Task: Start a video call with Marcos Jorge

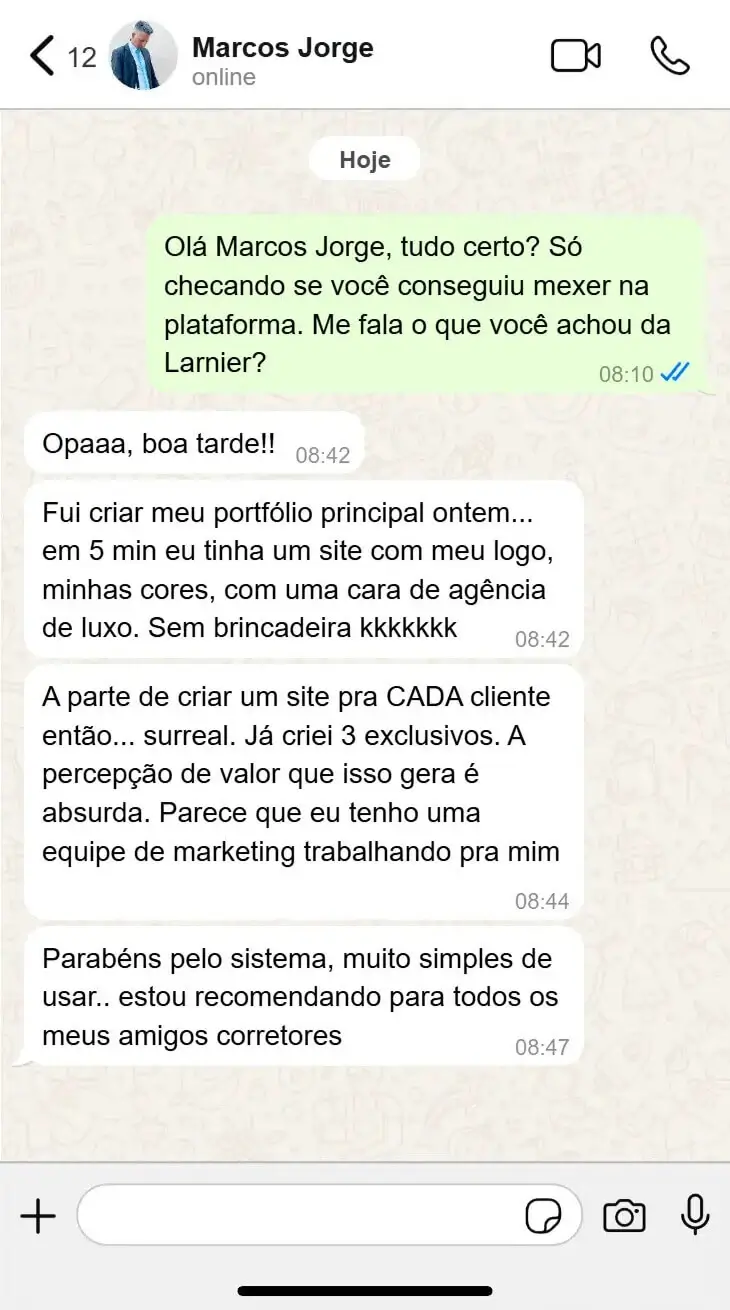Action: [577, 57]
